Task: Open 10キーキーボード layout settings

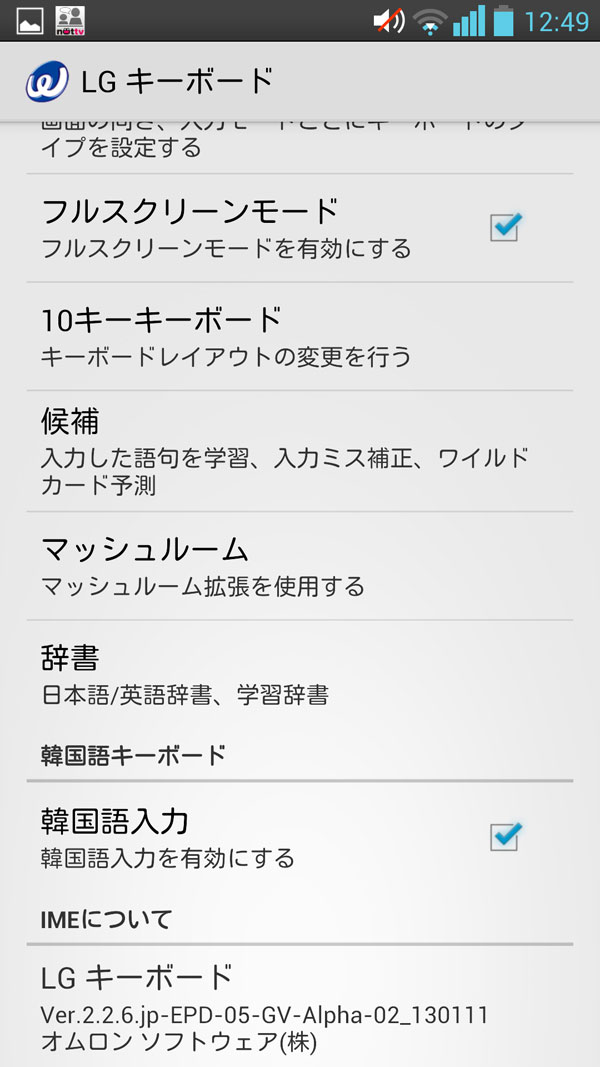Action: [x=300, y=336]
